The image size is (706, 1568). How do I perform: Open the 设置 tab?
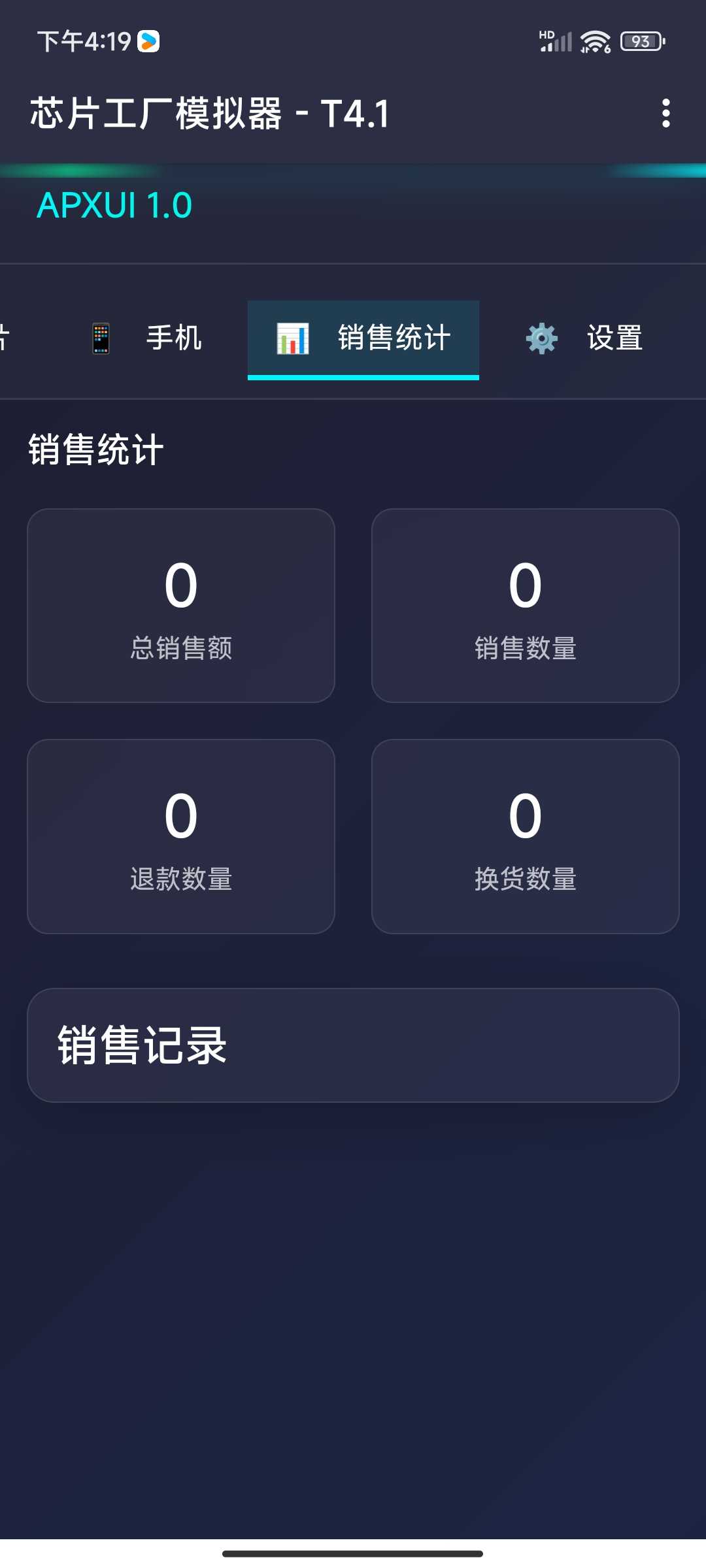point(584,338)
